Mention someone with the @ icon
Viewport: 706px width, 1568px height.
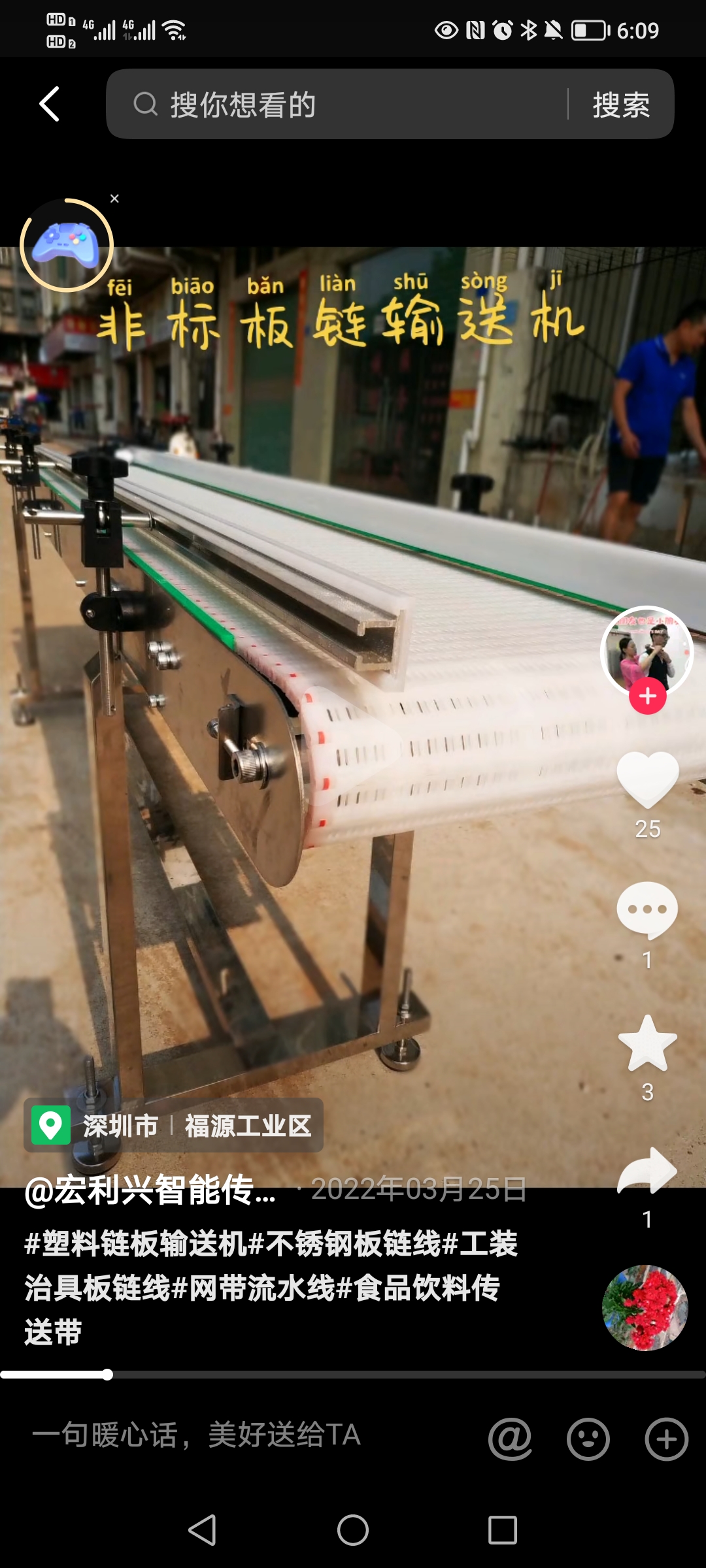(510, 1438)
